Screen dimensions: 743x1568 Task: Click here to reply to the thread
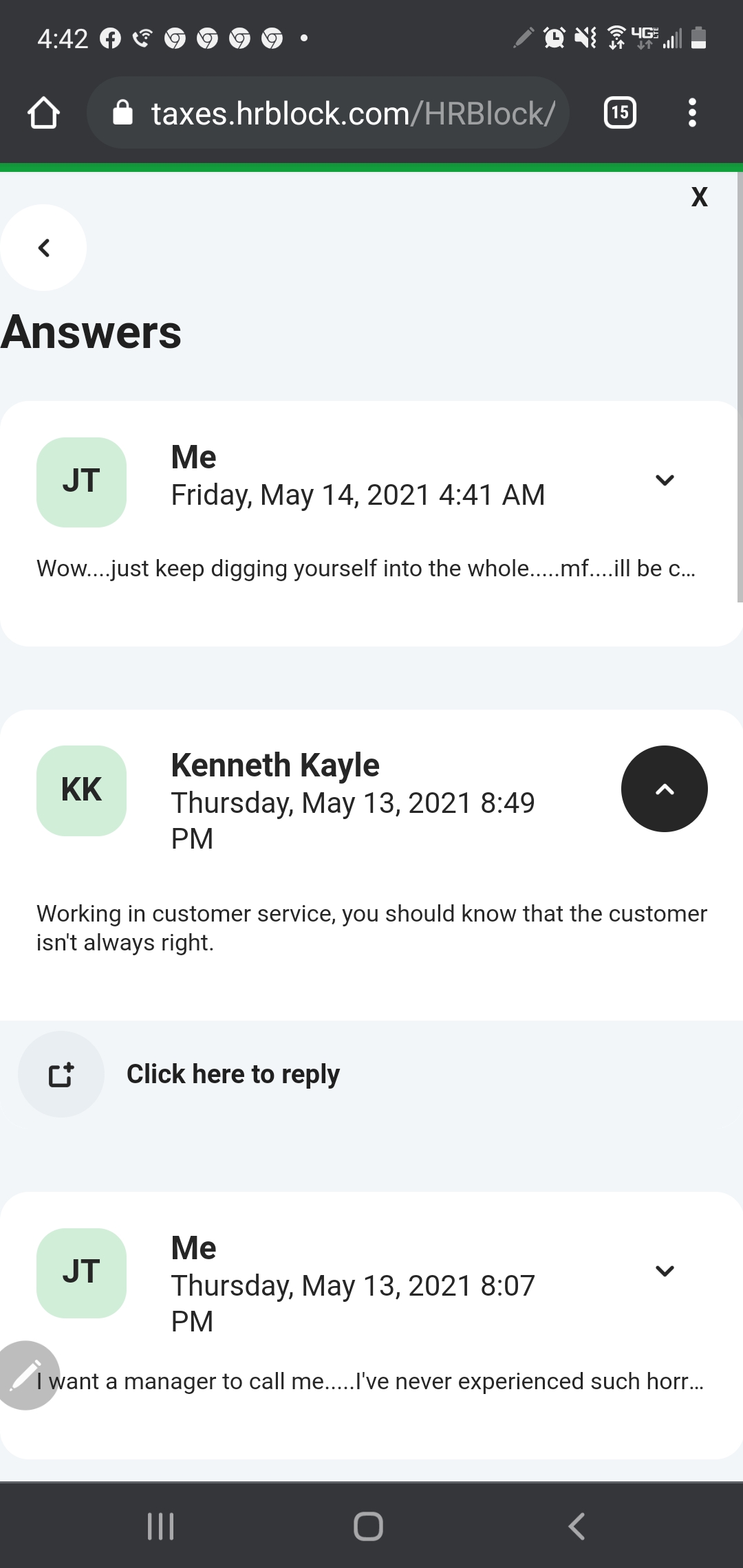tap(233, 1073)
